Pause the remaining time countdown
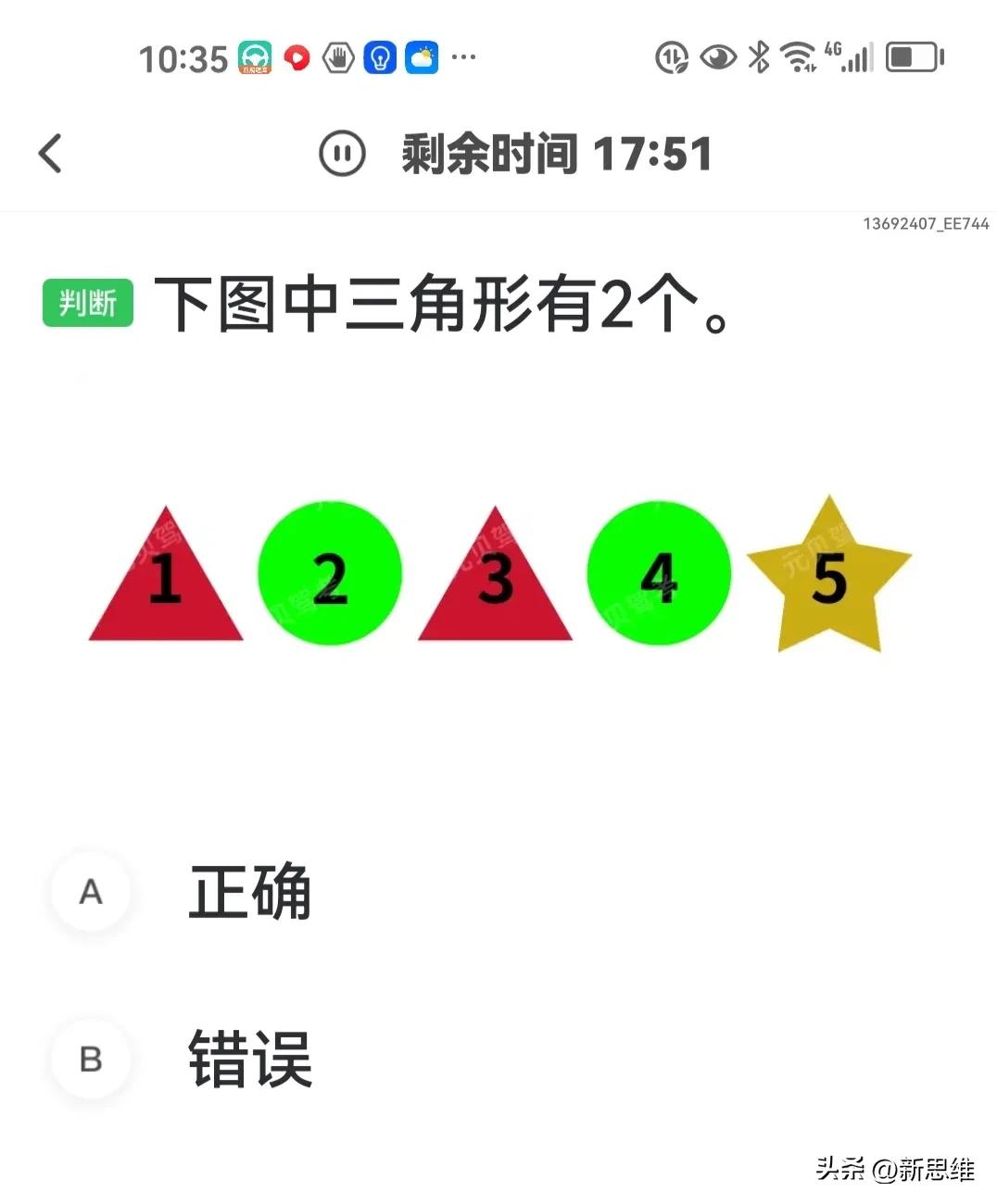 click(342, 153)
